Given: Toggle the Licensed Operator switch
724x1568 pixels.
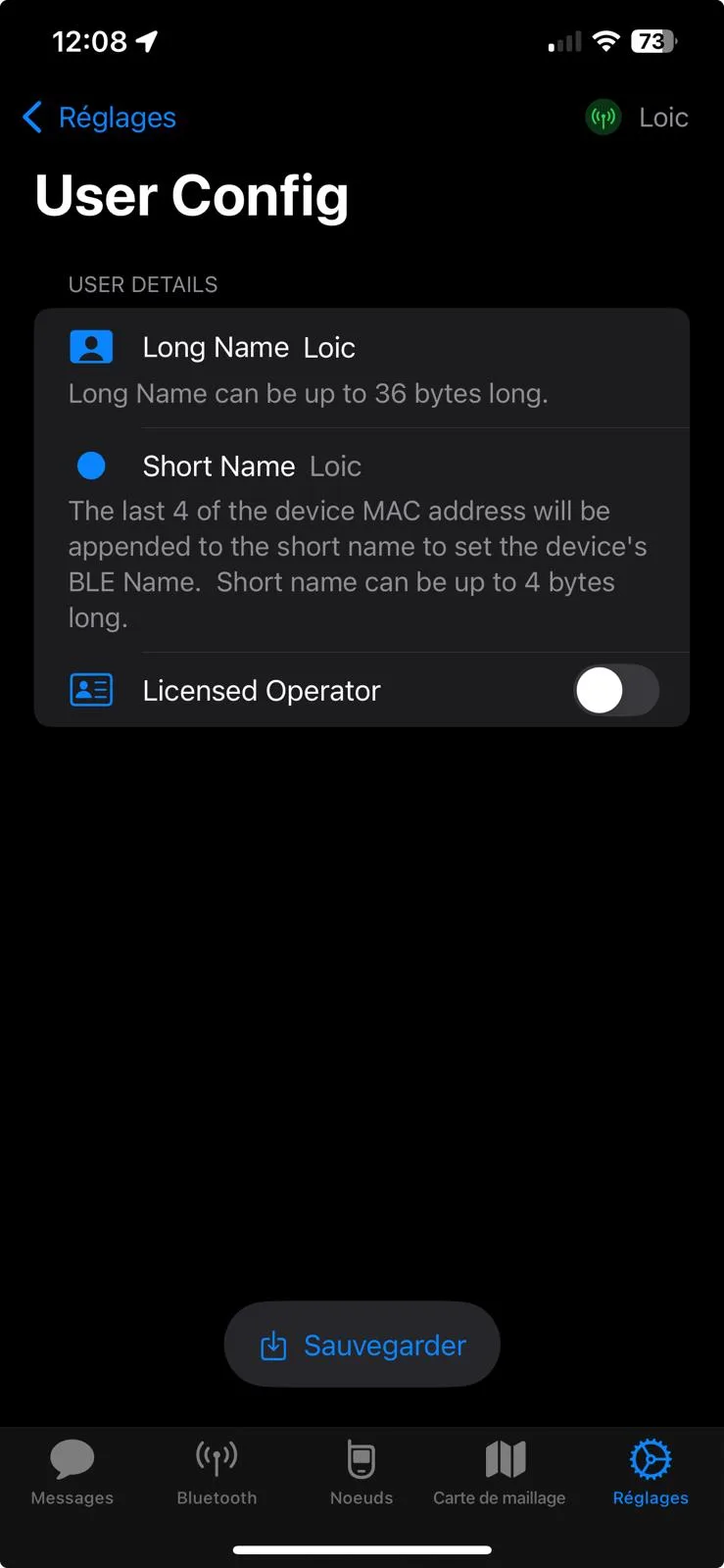Looking at the screenshot, I should click(x=616, y=691).
